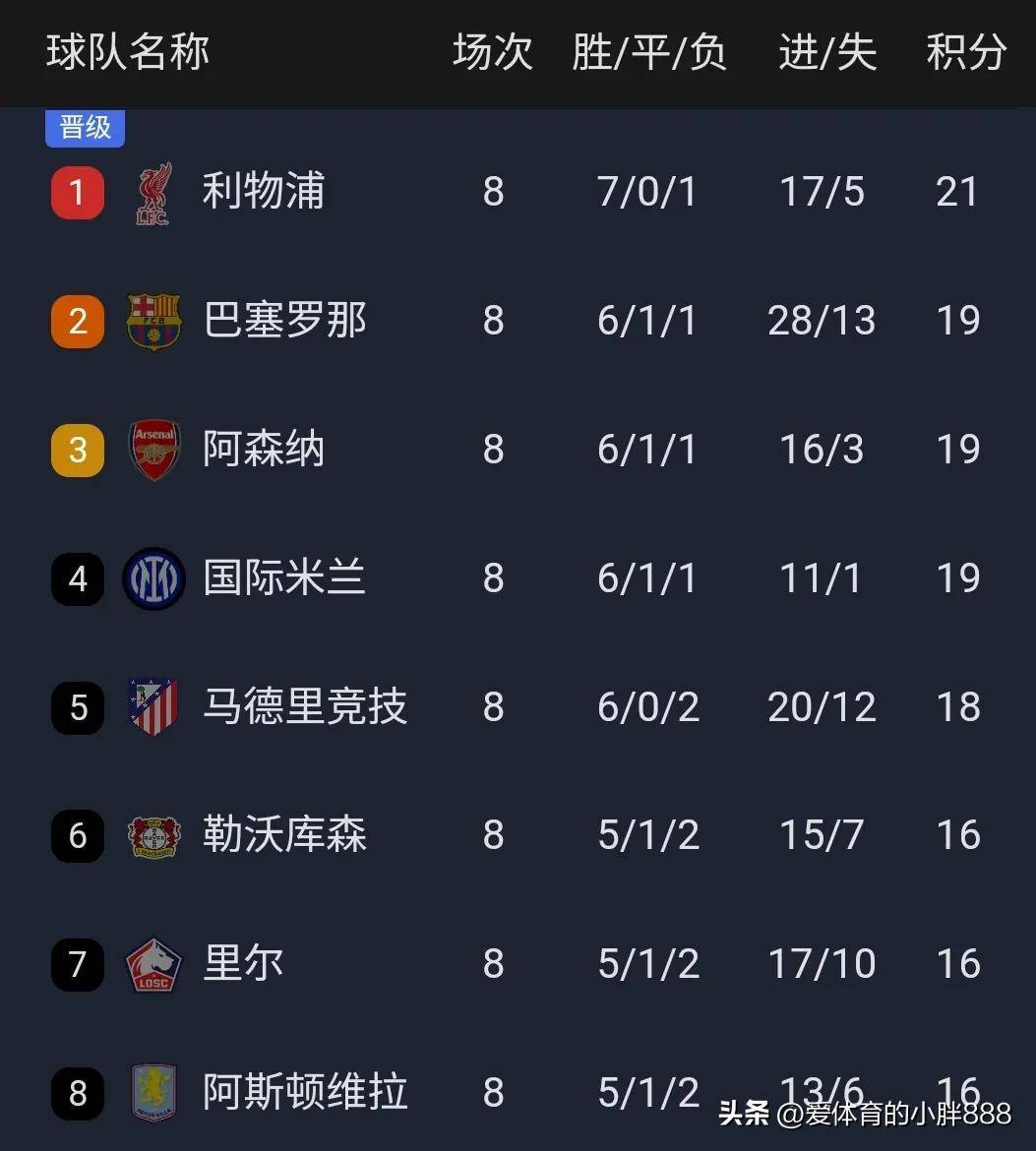View the 阿斯顿维拉 team page
Screen dimensions: 1036x1151
point(304,1092)
